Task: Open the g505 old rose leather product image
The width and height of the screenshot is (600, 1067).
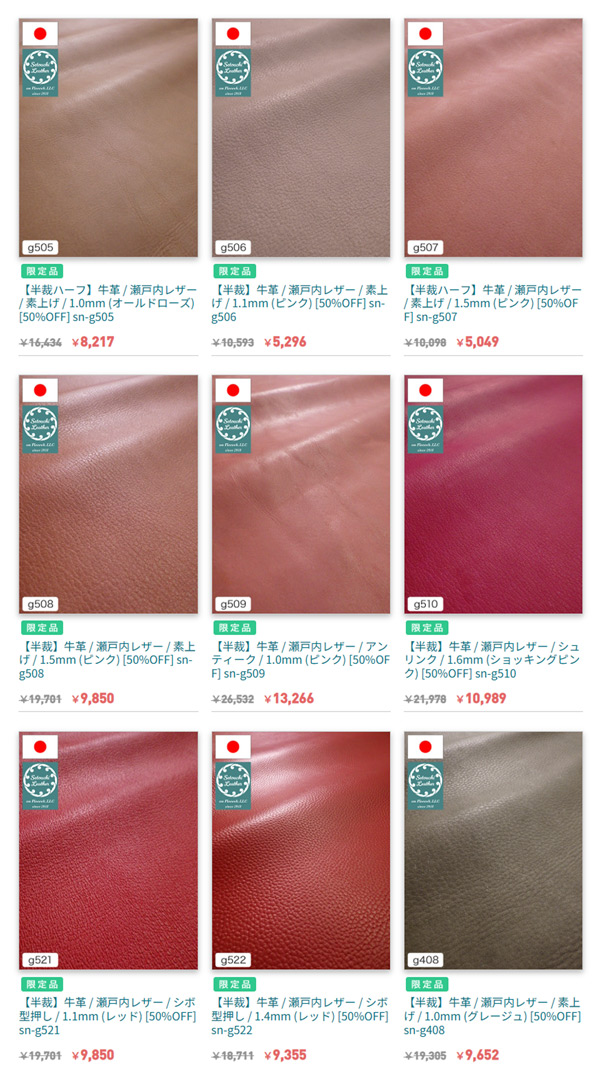Action: (109, 138)
